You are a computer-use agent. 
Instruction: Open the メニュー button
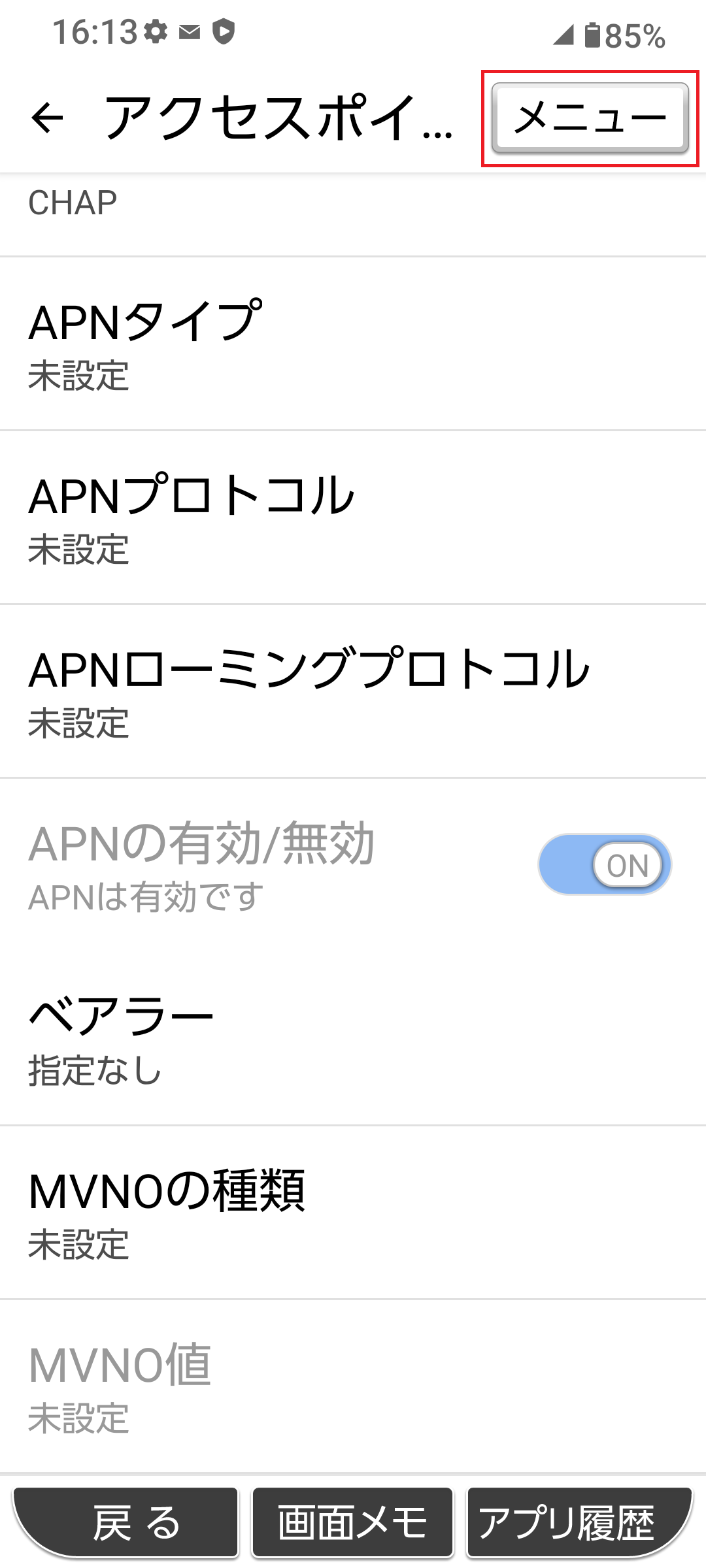click(x=590, y=118)
